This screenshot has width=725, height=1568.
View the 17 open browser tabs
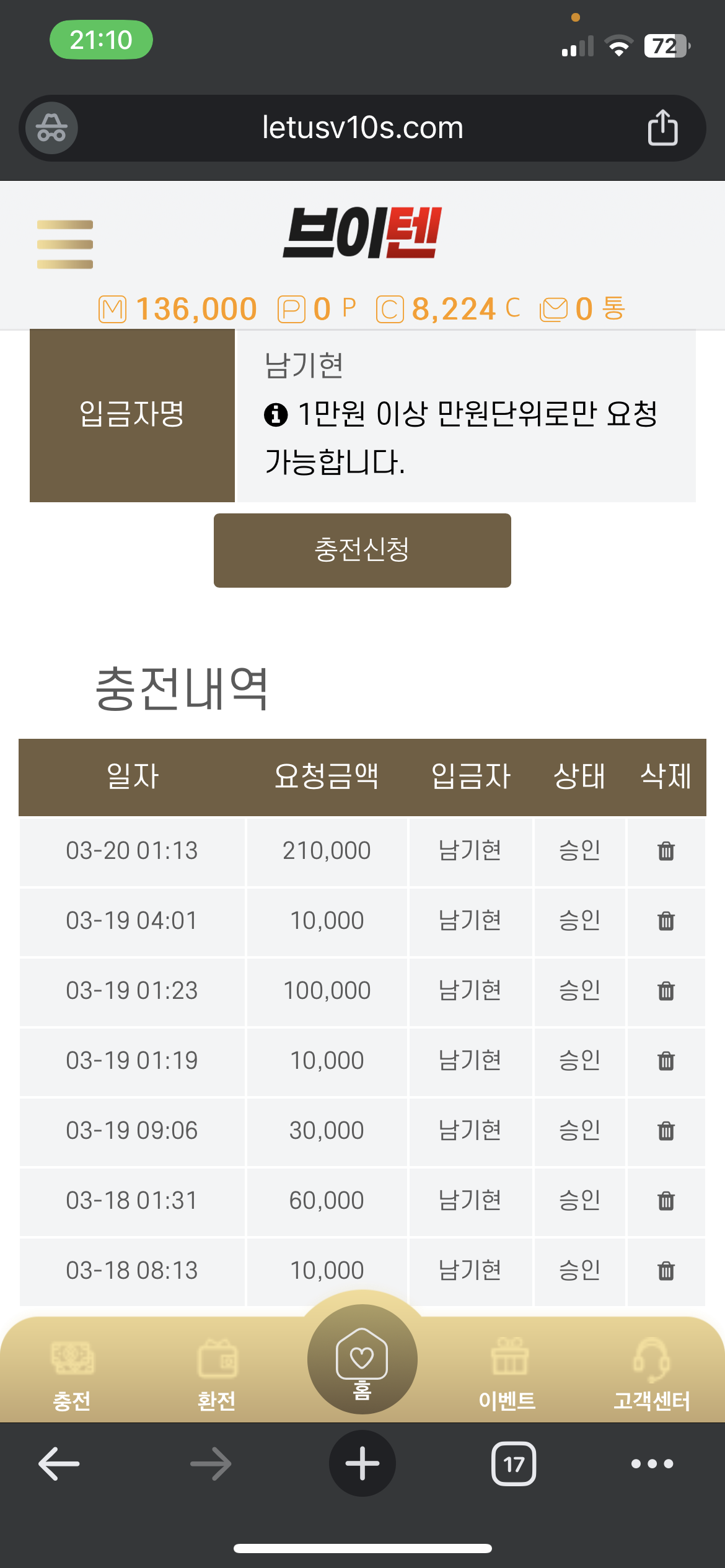tap(514, 1463)
